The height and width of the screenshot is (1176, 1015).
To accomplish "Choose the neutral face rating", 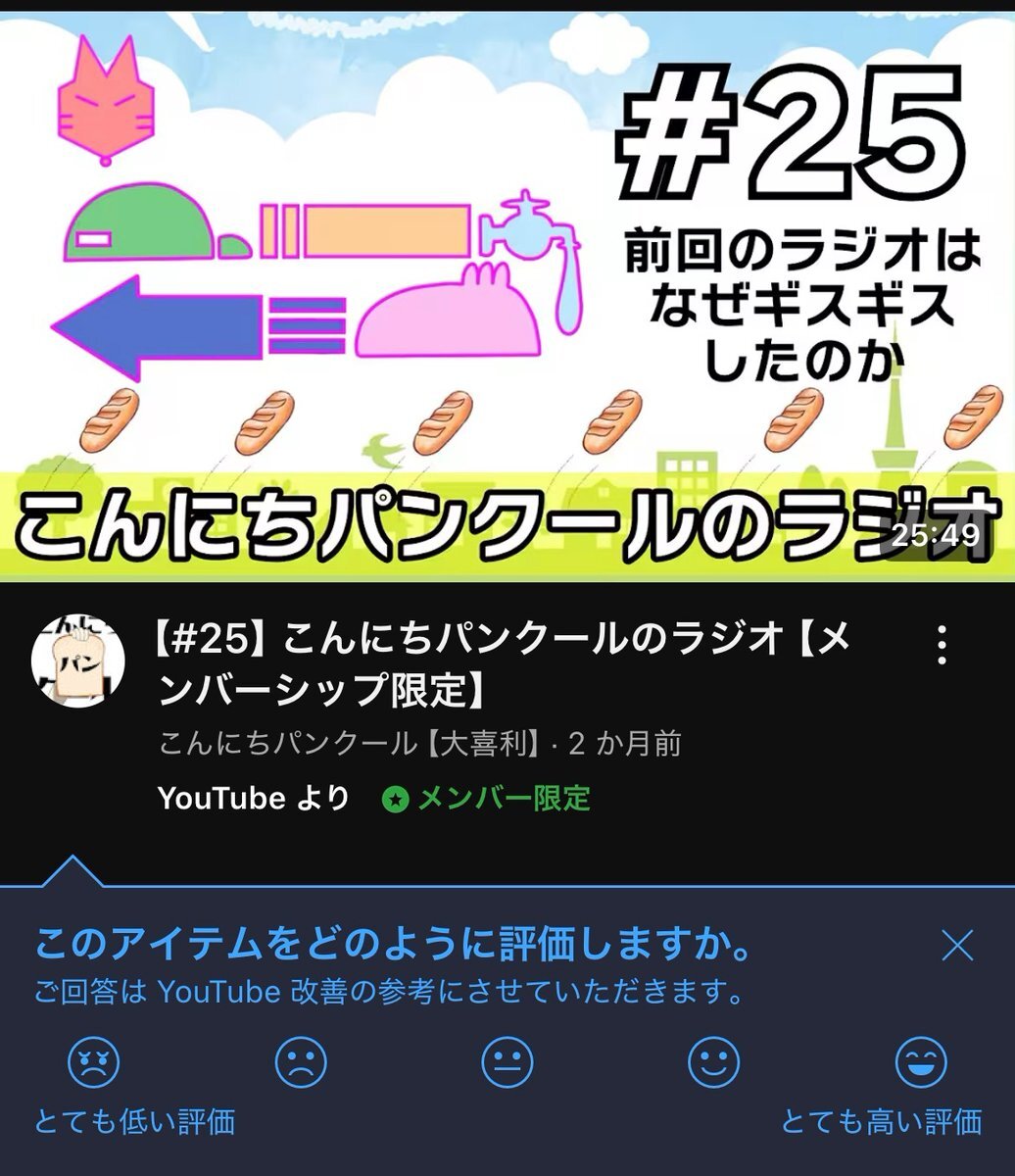I will tap(507, 1062).
